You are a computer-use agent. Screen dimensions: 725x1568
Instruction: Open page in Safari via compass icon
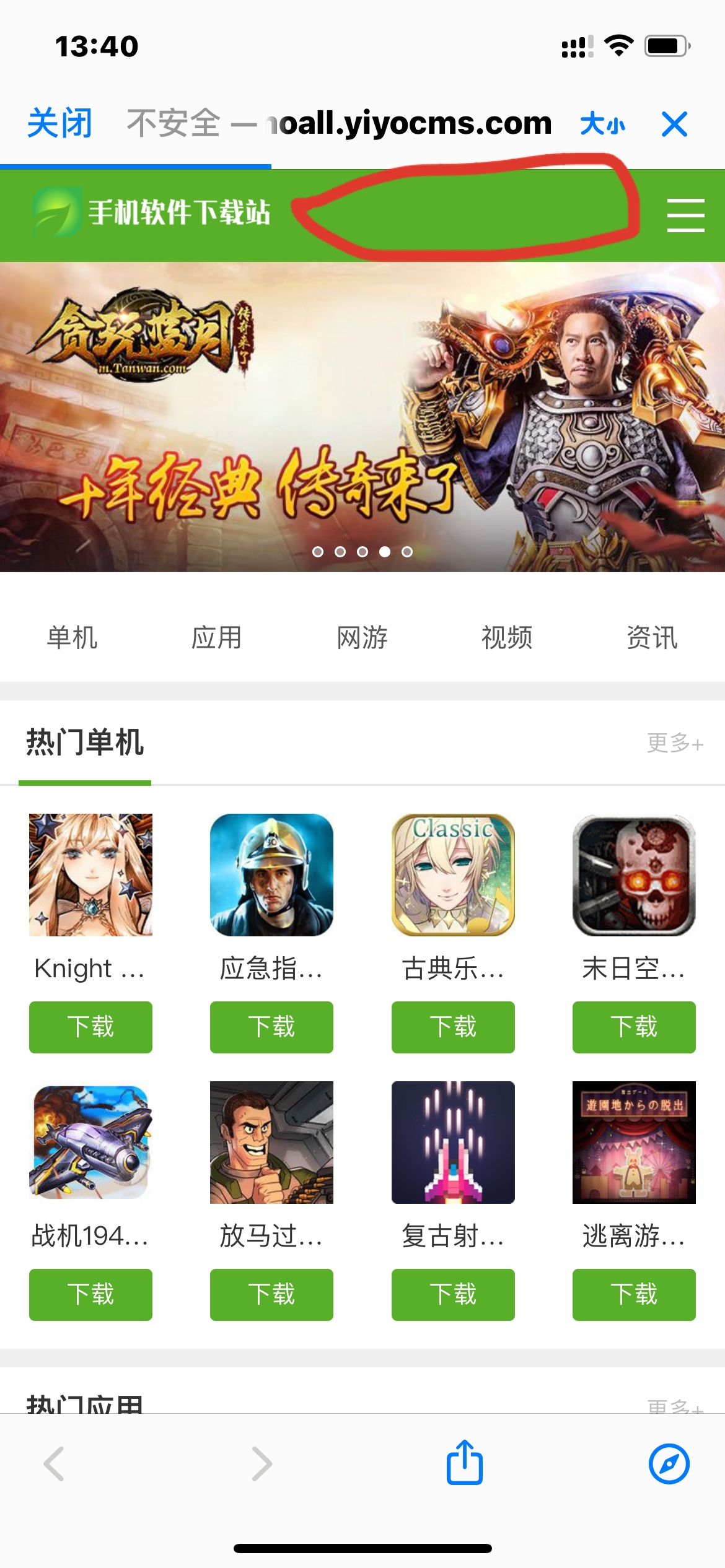point(669,1464)
